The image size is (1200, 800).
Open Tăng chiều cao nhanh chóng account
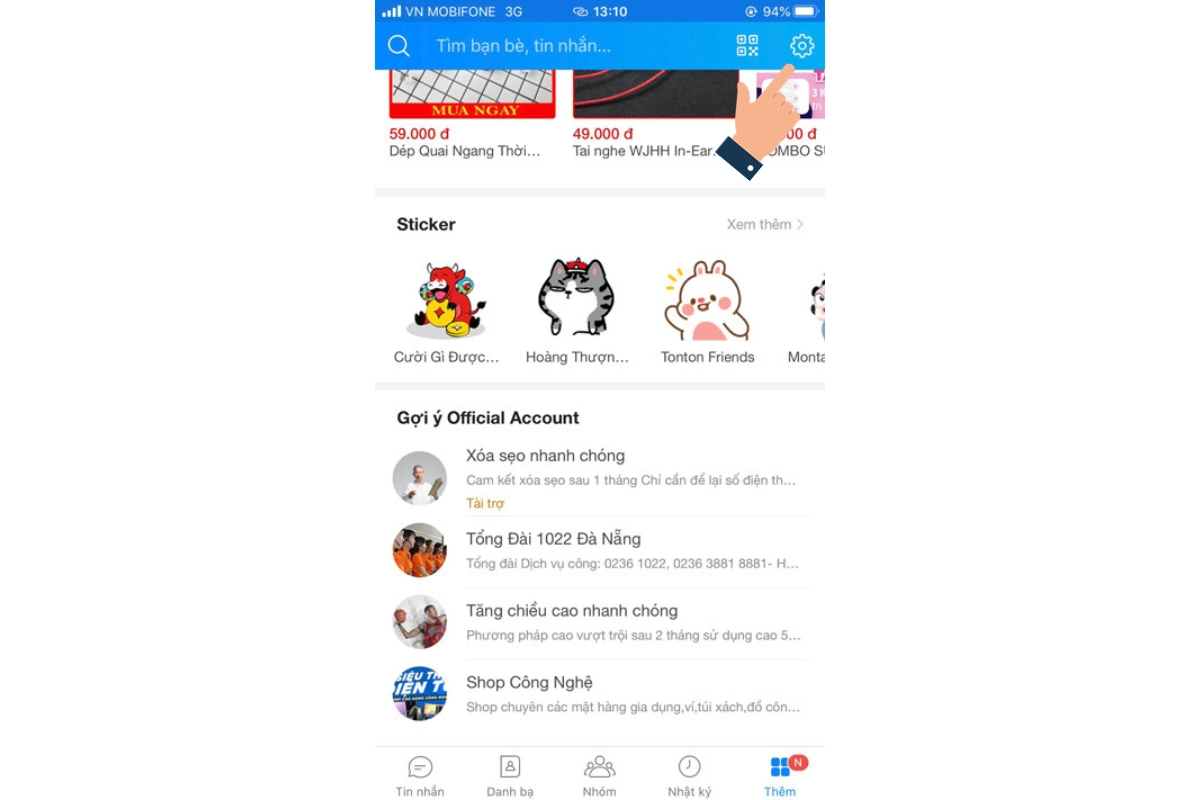tap(600, 622)
